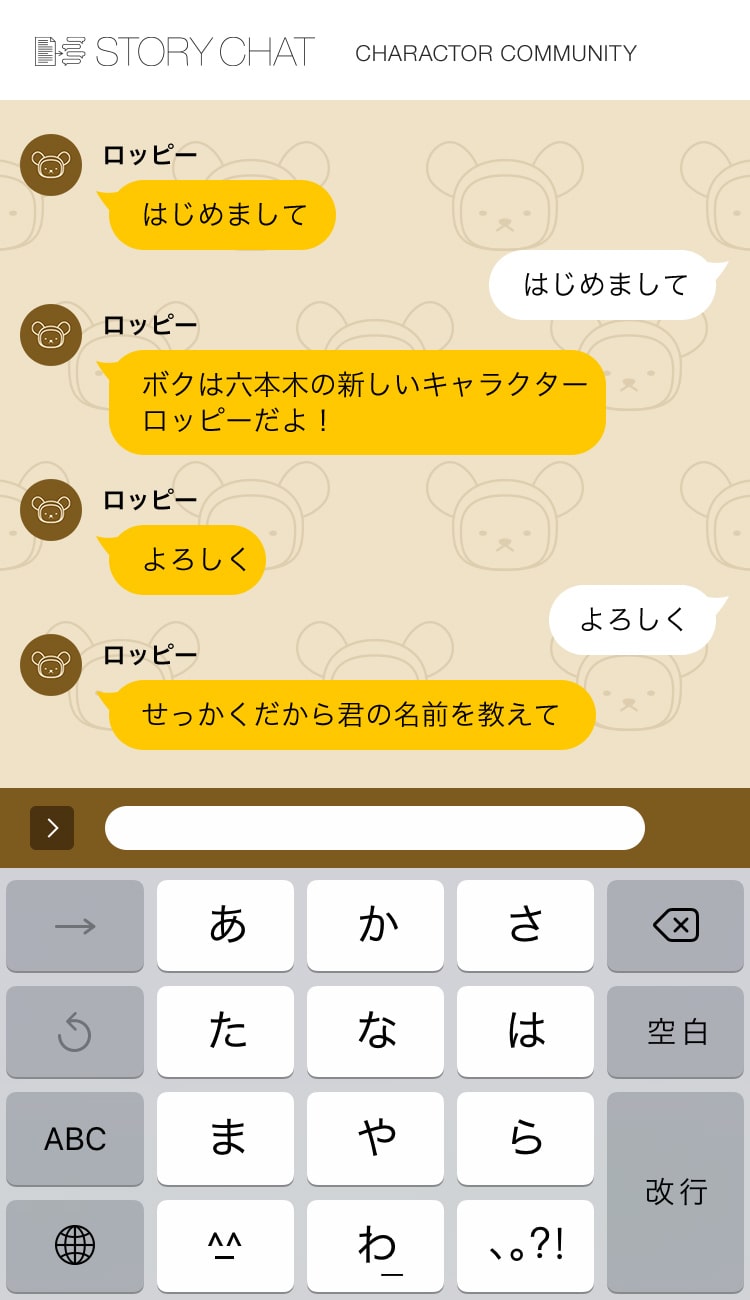Tap the punctuation 、。?! key
Image resolution: width=750 pixels, height=1300 pixels.
[x=525, y=1246]
